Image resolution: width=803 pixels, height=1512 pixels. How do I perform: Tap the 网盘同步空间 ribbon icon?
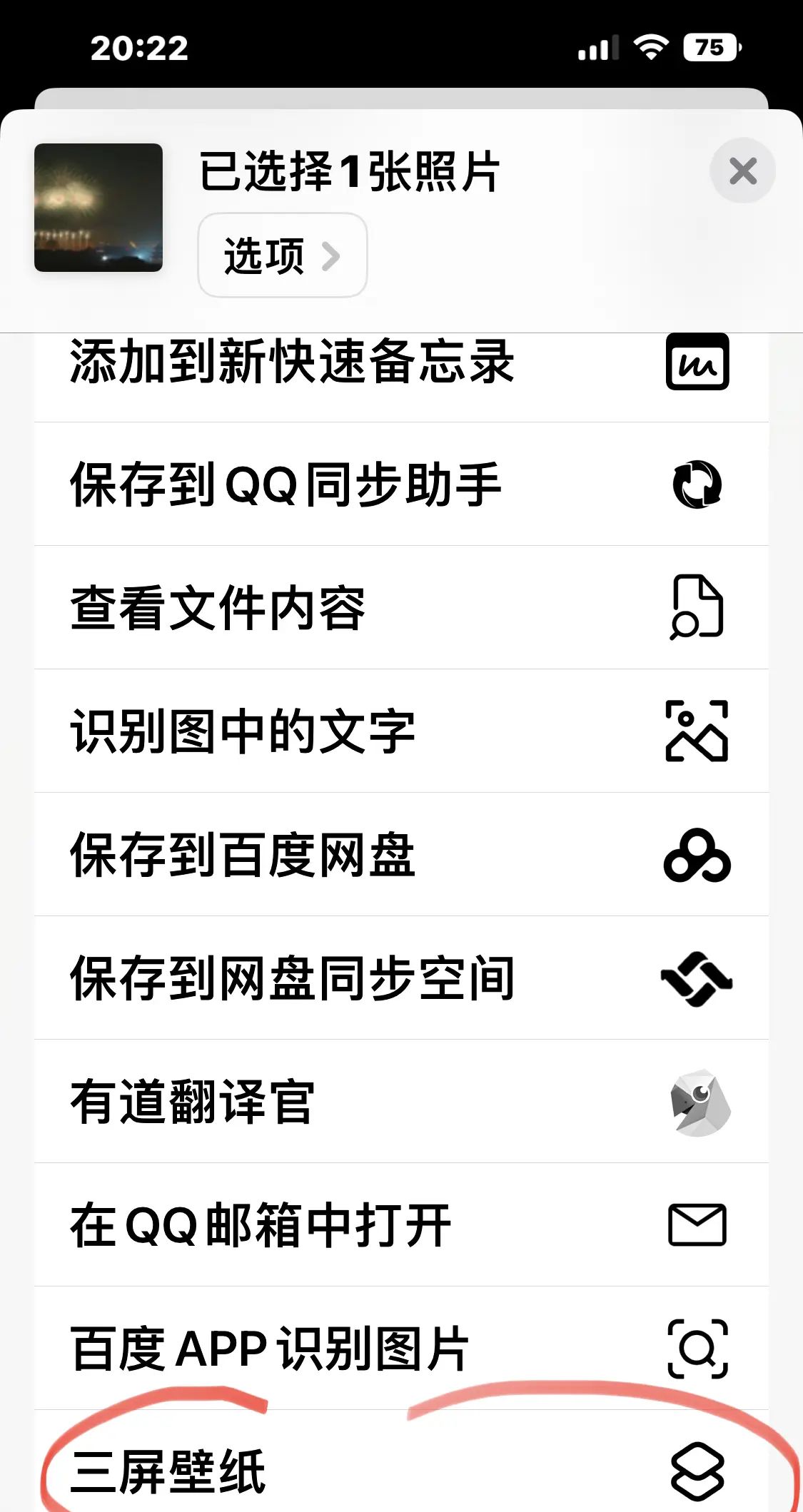(x=697, y=979)
